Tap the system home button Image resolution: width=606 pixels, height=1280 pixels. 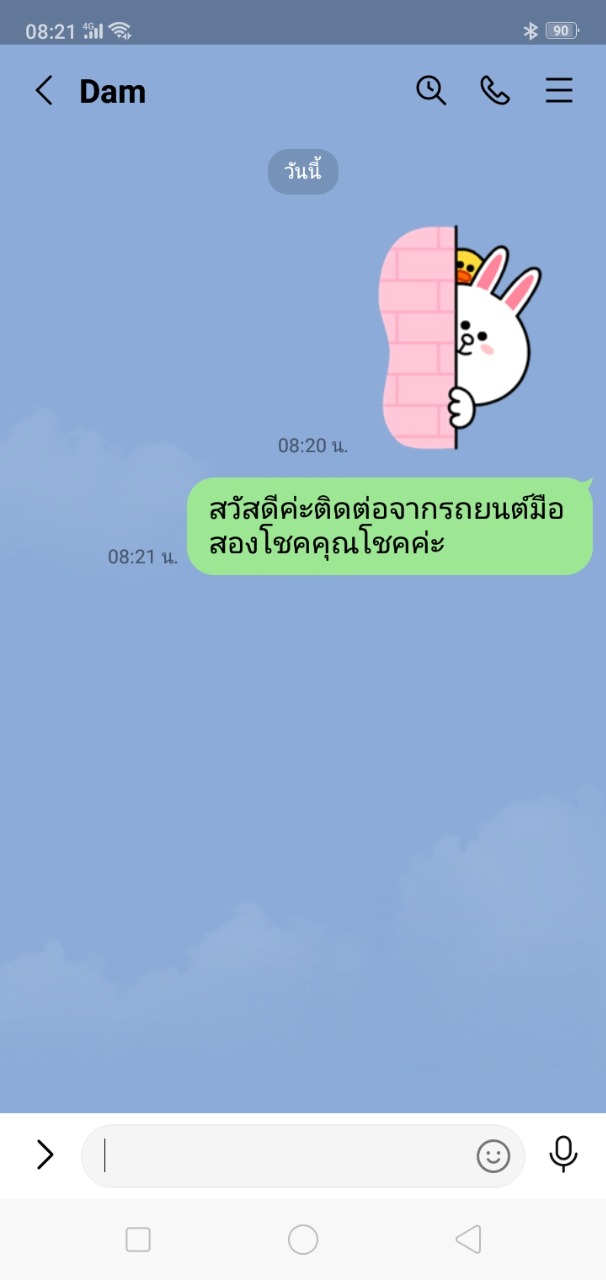(x=303, y=1240)
